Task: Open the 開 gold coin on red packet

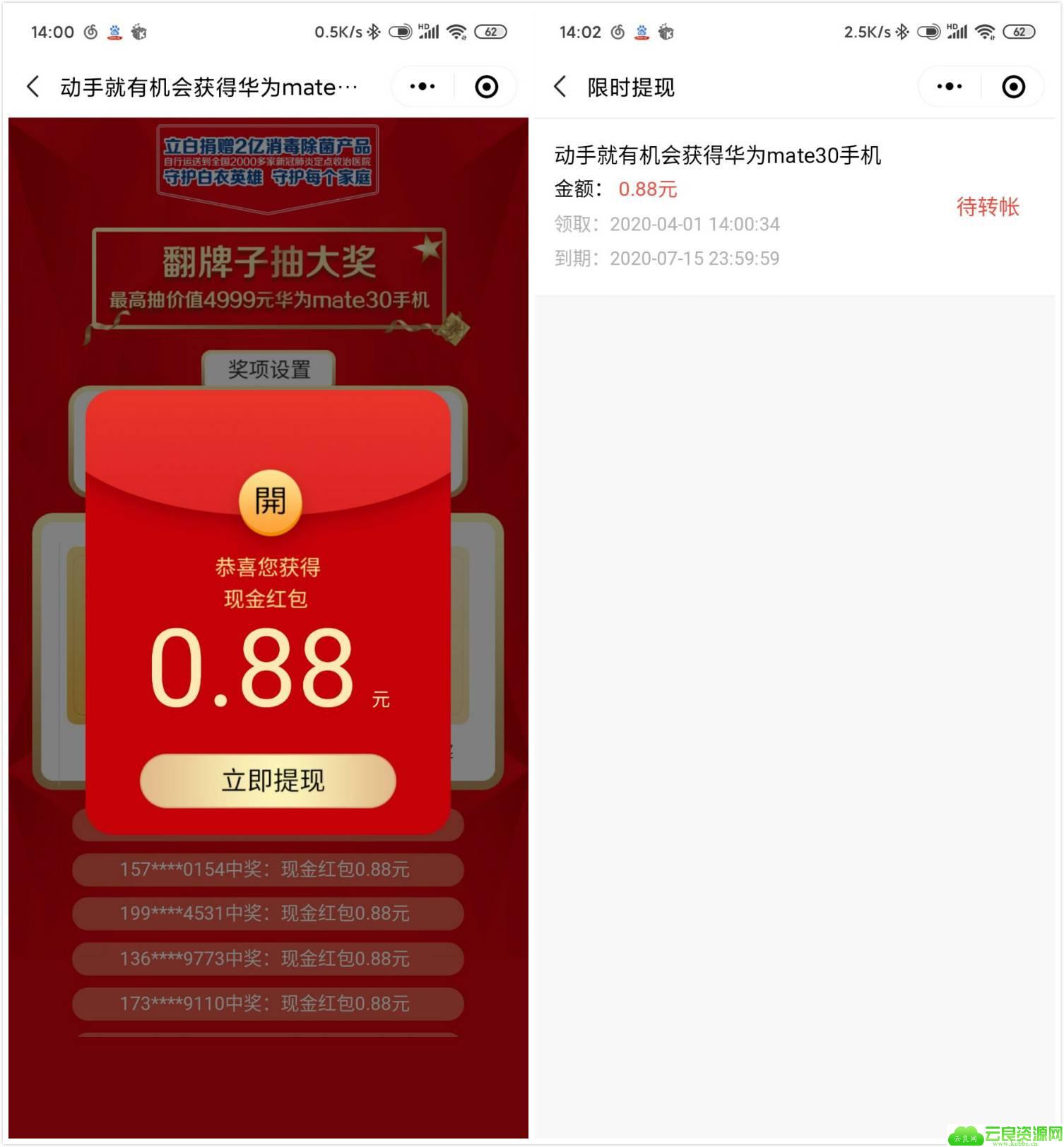Action: click(271, 502)
